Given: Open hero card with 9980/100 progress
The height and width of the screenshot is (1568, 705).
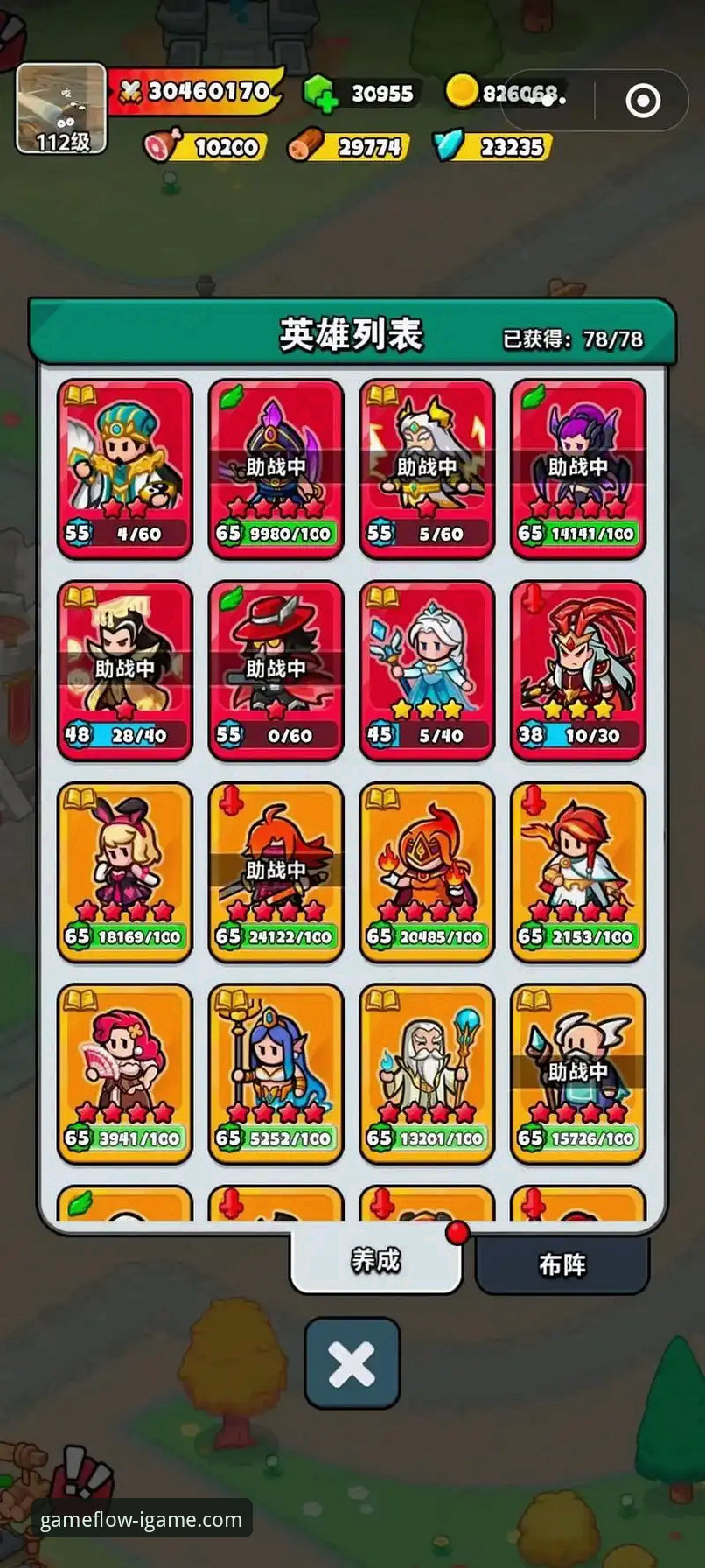Looking at the screenshot, I should pyautogui.click(x=276, y=468).
